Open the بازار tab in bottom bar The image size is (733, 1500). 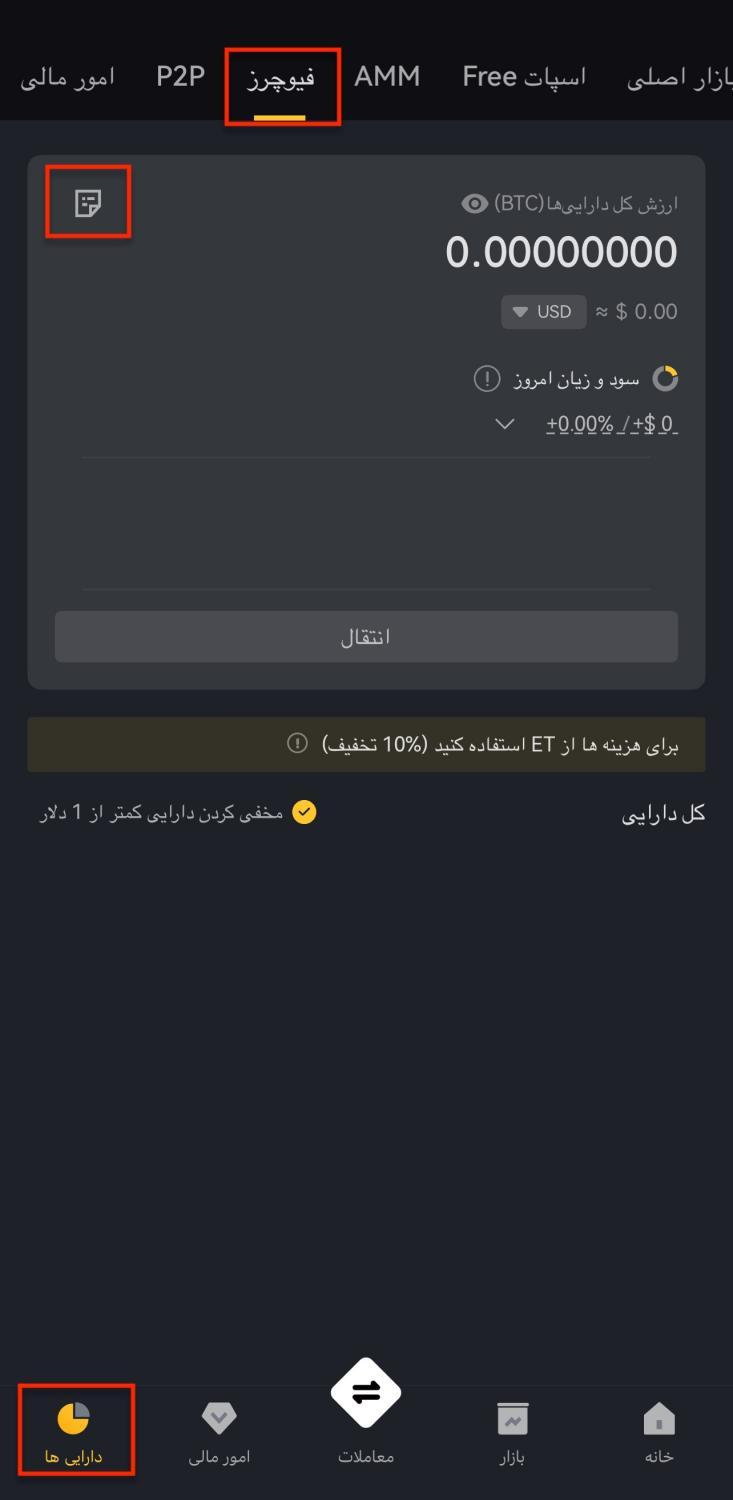[x=512, y=1432]
